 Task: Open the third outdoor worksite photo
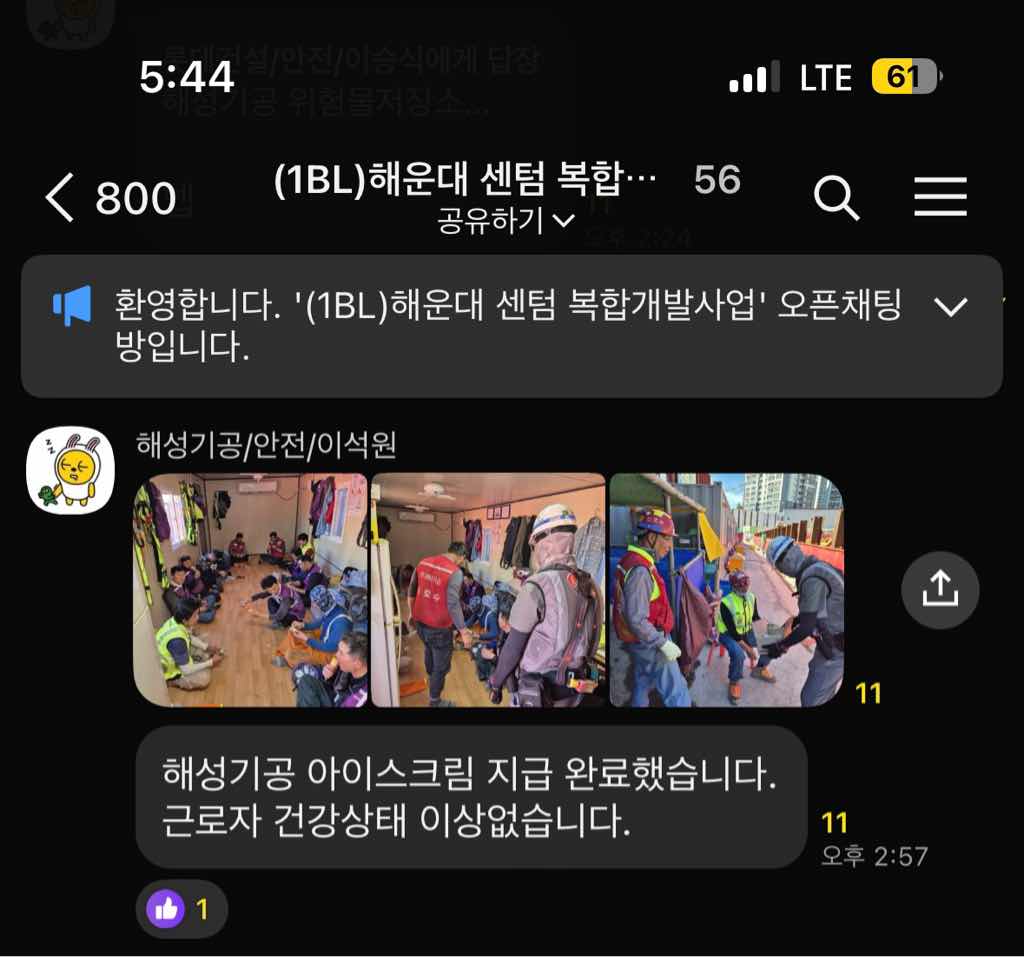[726, 590]
